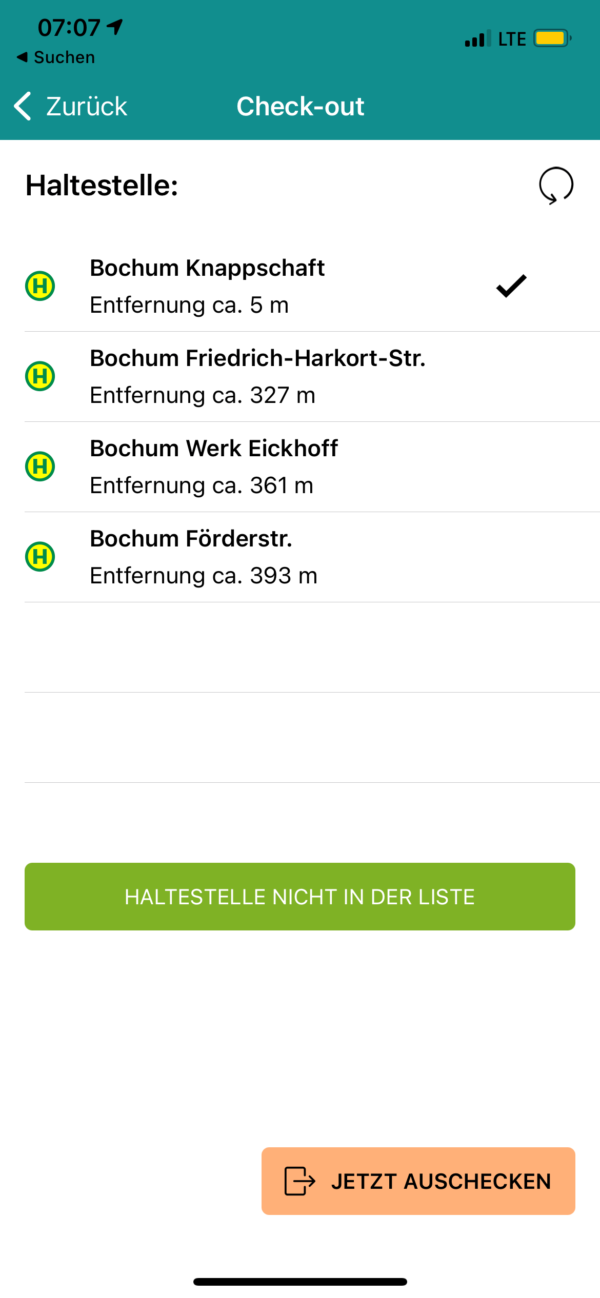Screen dimensions: 600x1298
Task: Check out with Jetzt auschecken
Action: pos(418,1181)
